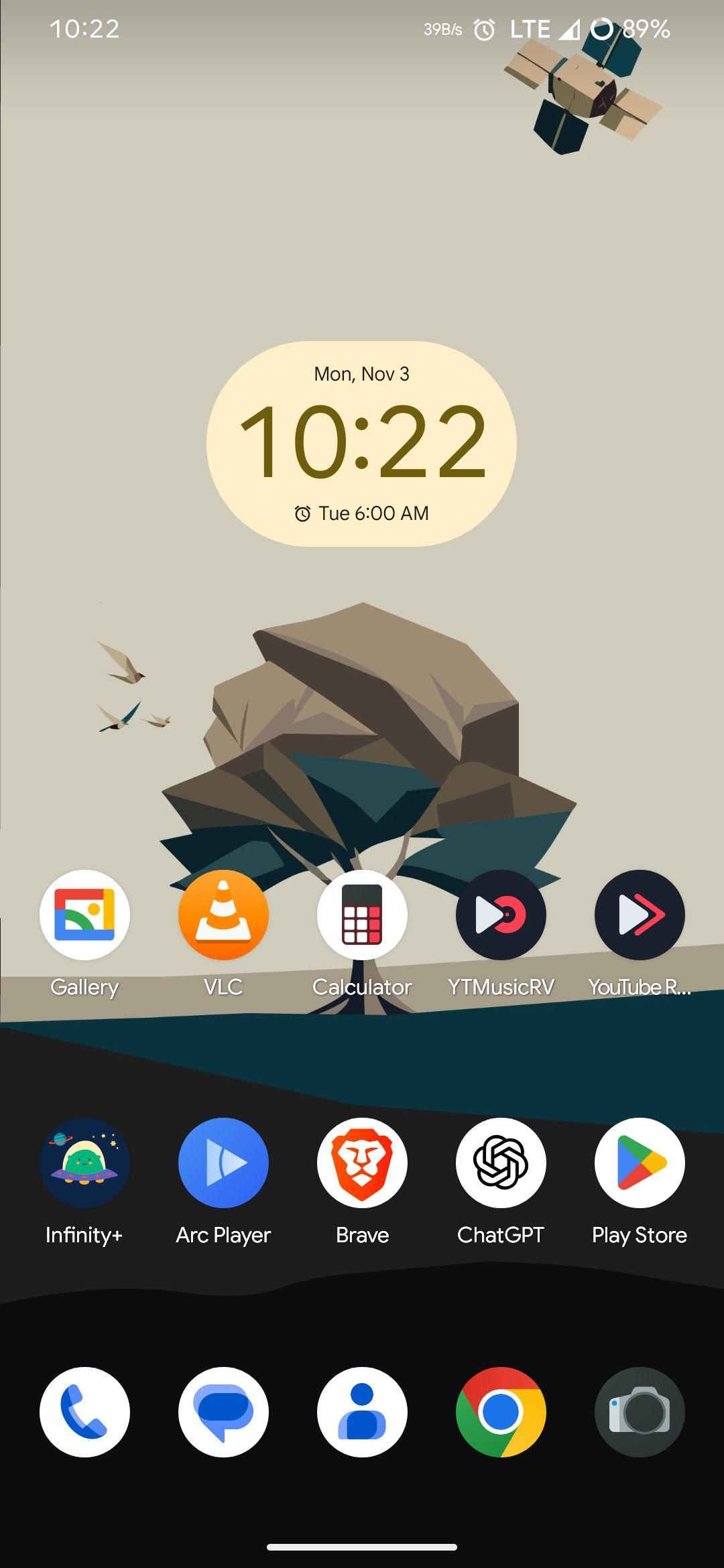Launch Arc Player
This screenshot has width=724, height=1568.
(x=223, y=1163)
